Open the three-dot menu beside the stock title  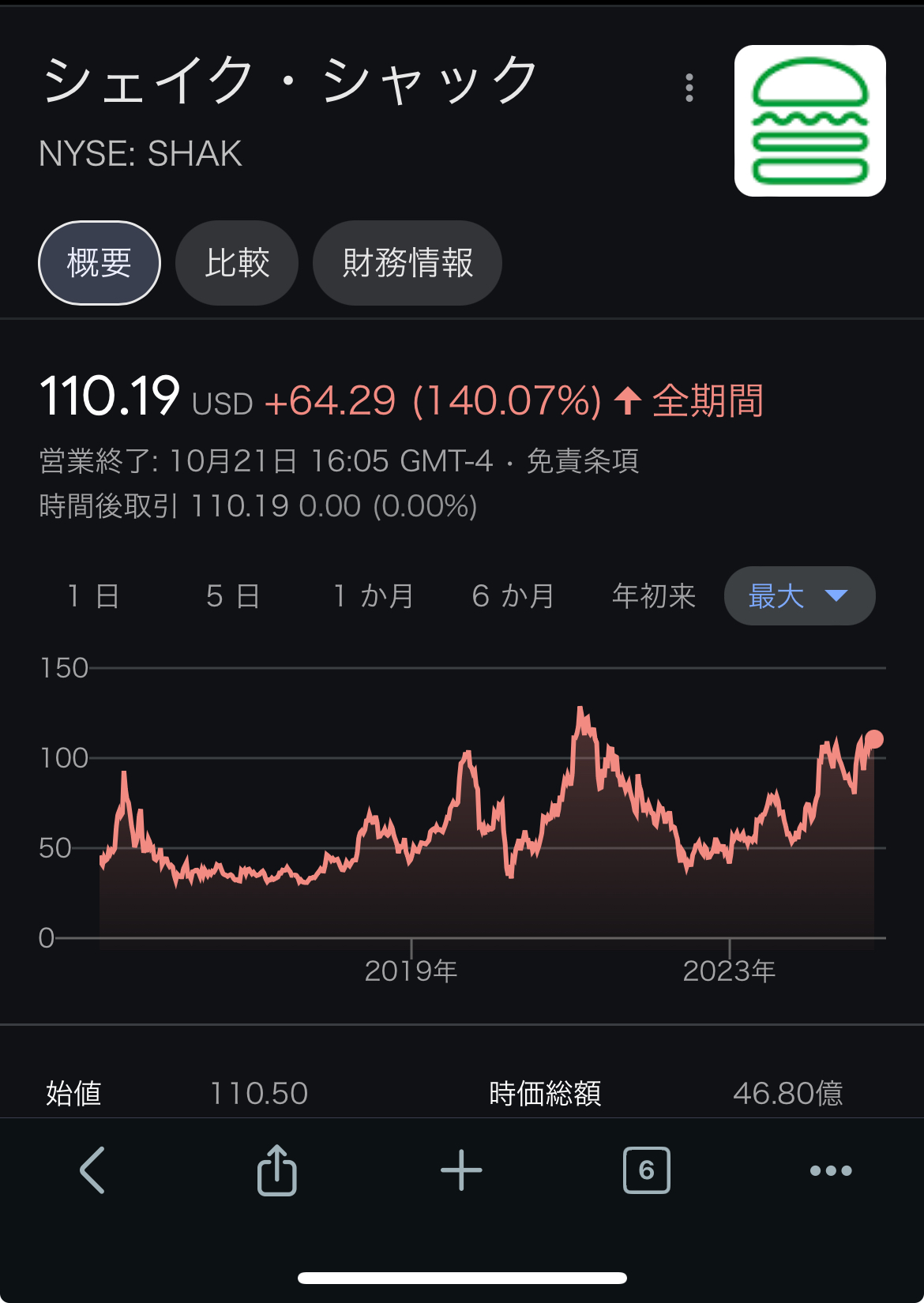click(689, 88)
